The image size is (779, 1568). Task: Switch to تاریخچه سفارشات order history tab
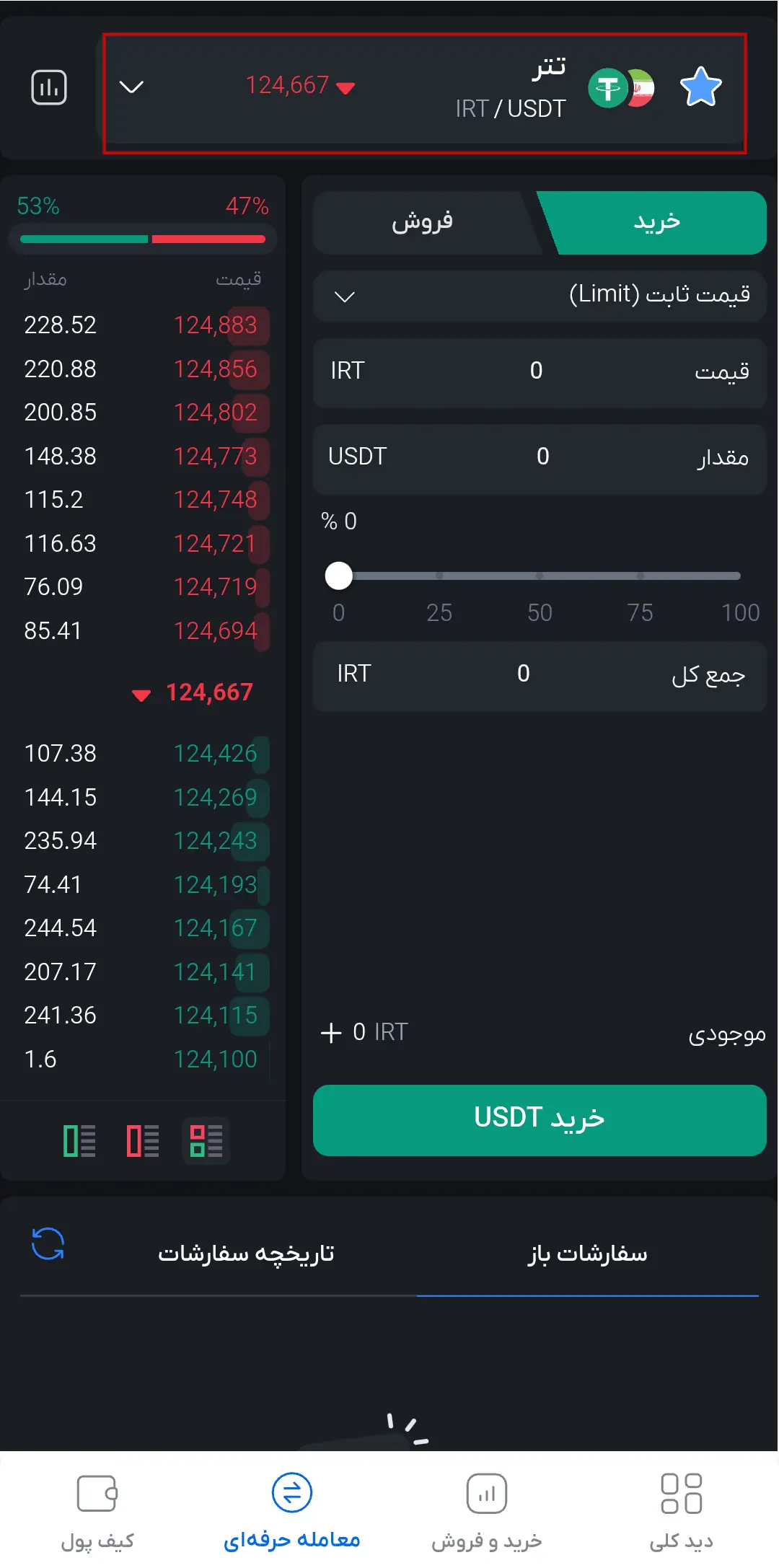pos(246,1254)
